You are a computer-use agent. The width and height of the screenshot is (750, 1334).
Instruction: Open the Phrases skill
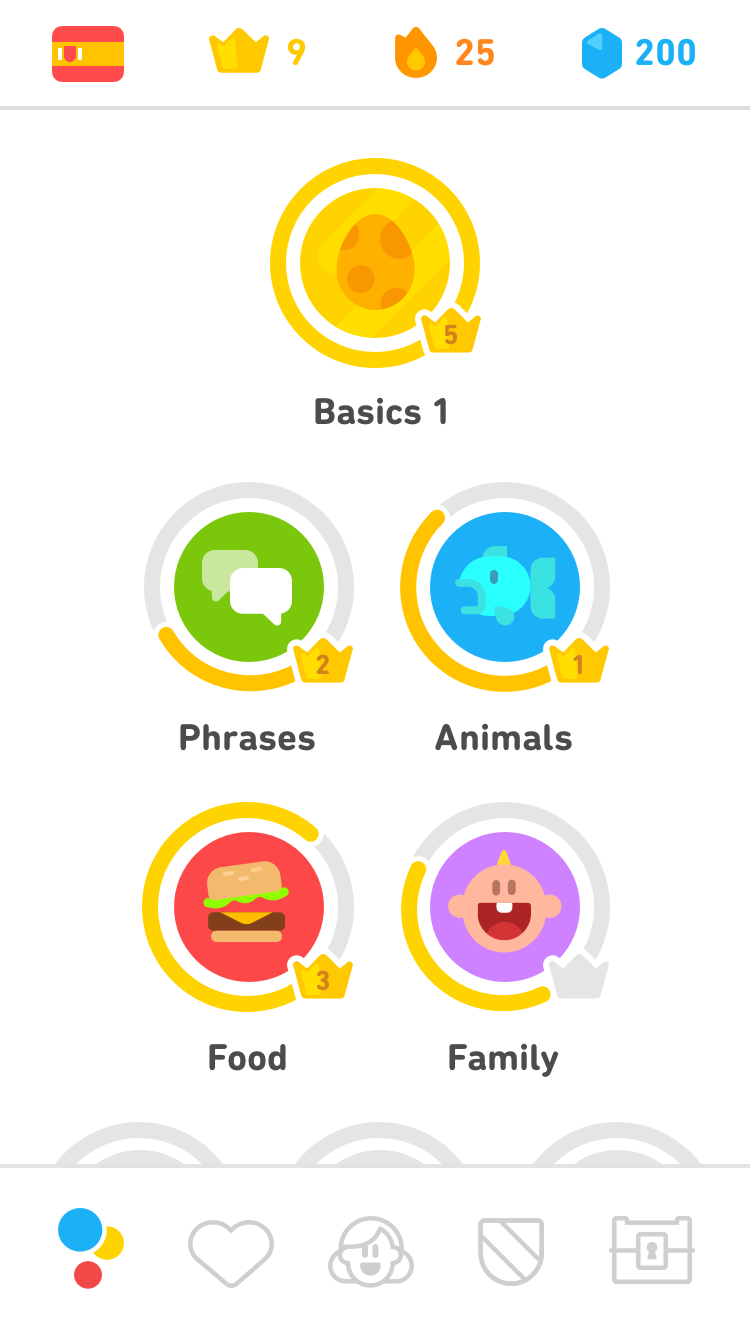(248, 588)
